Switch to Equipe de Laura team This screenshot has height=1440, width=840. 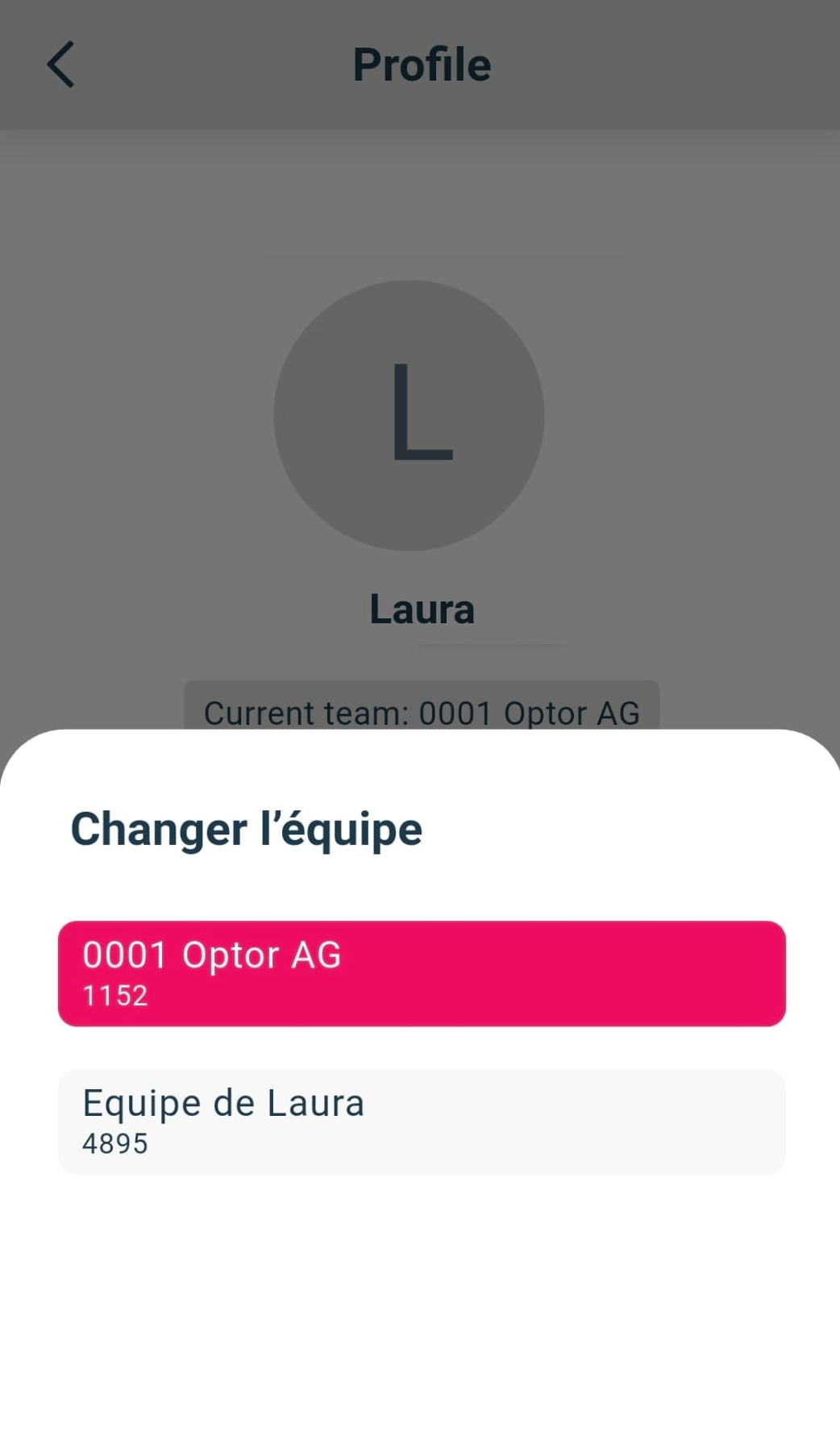[421, 1122]
